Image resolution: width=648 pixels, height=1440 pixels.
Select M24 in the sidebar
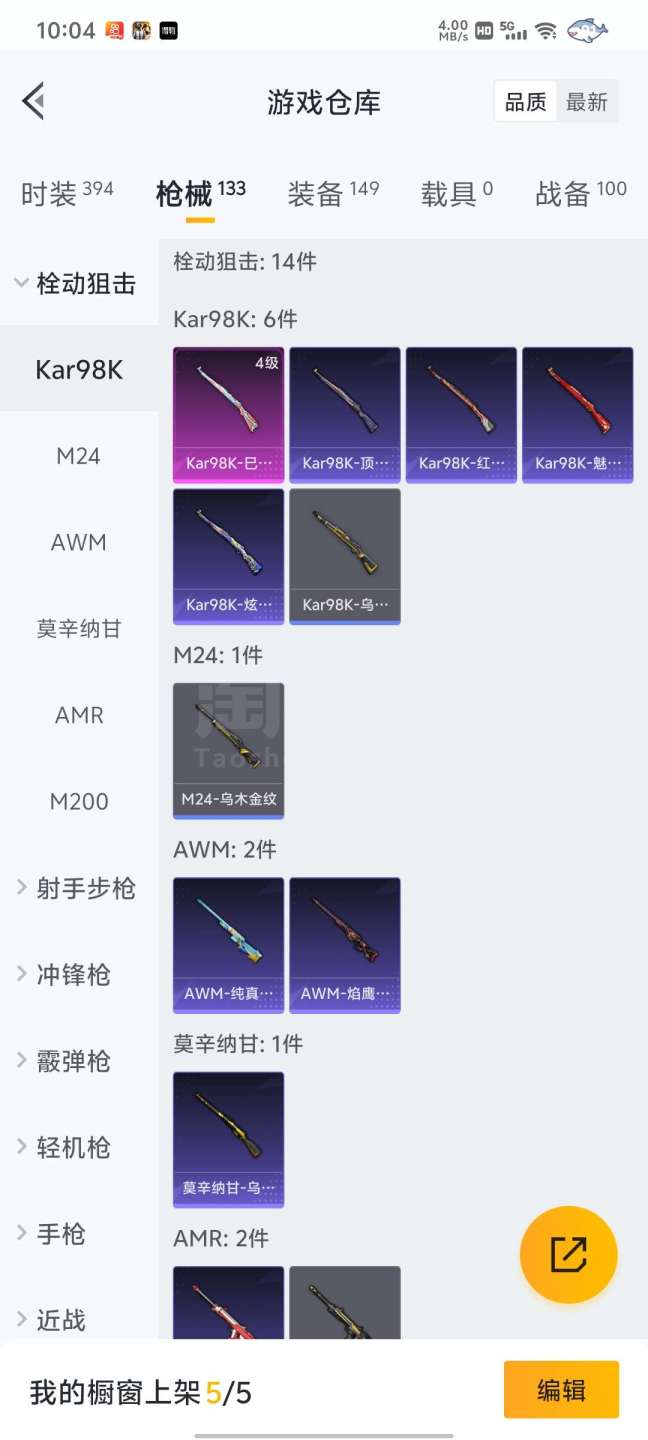coord(79,457)
